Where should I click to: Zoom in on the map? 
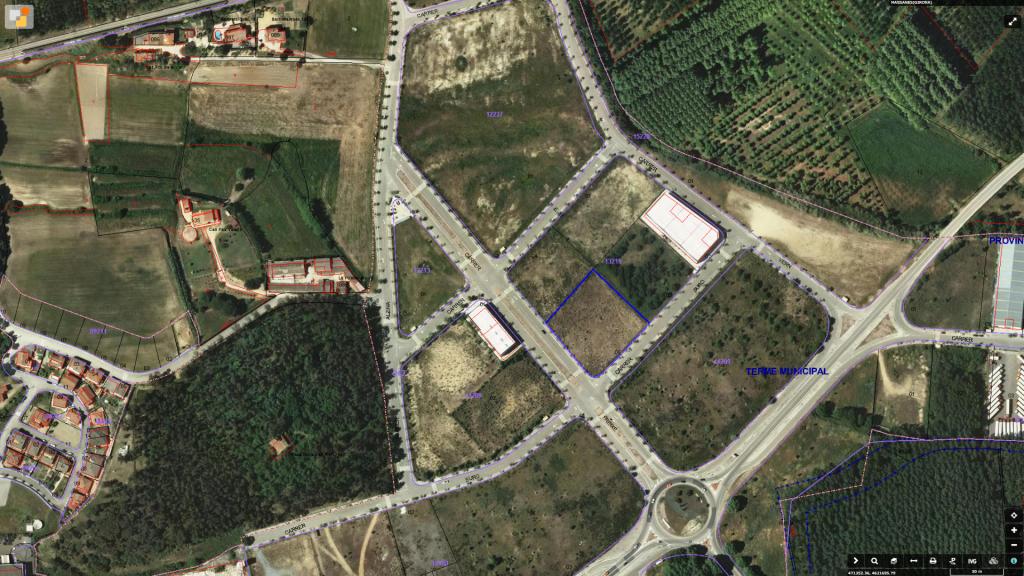1014,530
